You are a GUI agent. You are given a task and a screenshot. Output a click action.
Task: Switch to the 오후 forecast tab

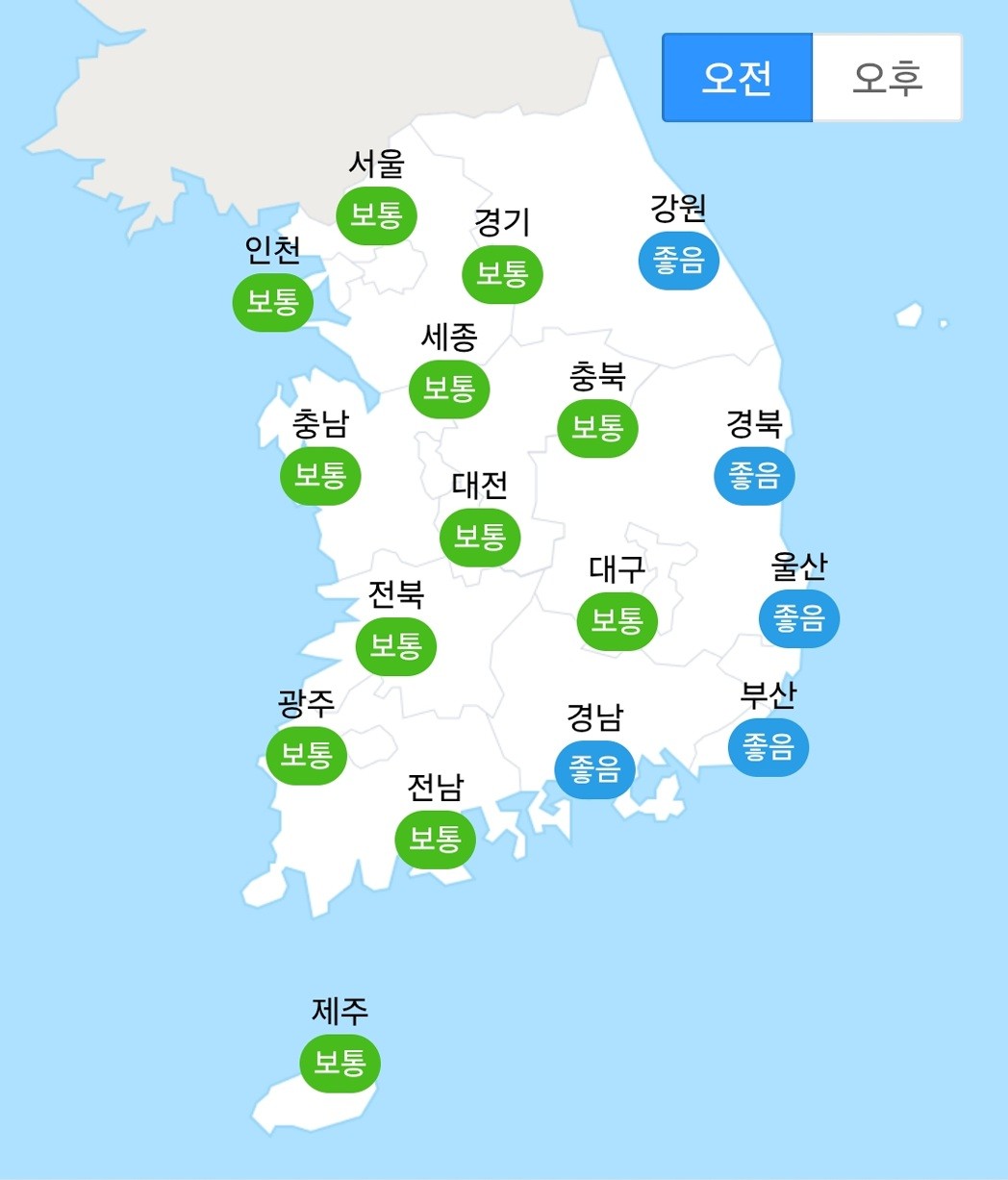[x=887, y=78]
